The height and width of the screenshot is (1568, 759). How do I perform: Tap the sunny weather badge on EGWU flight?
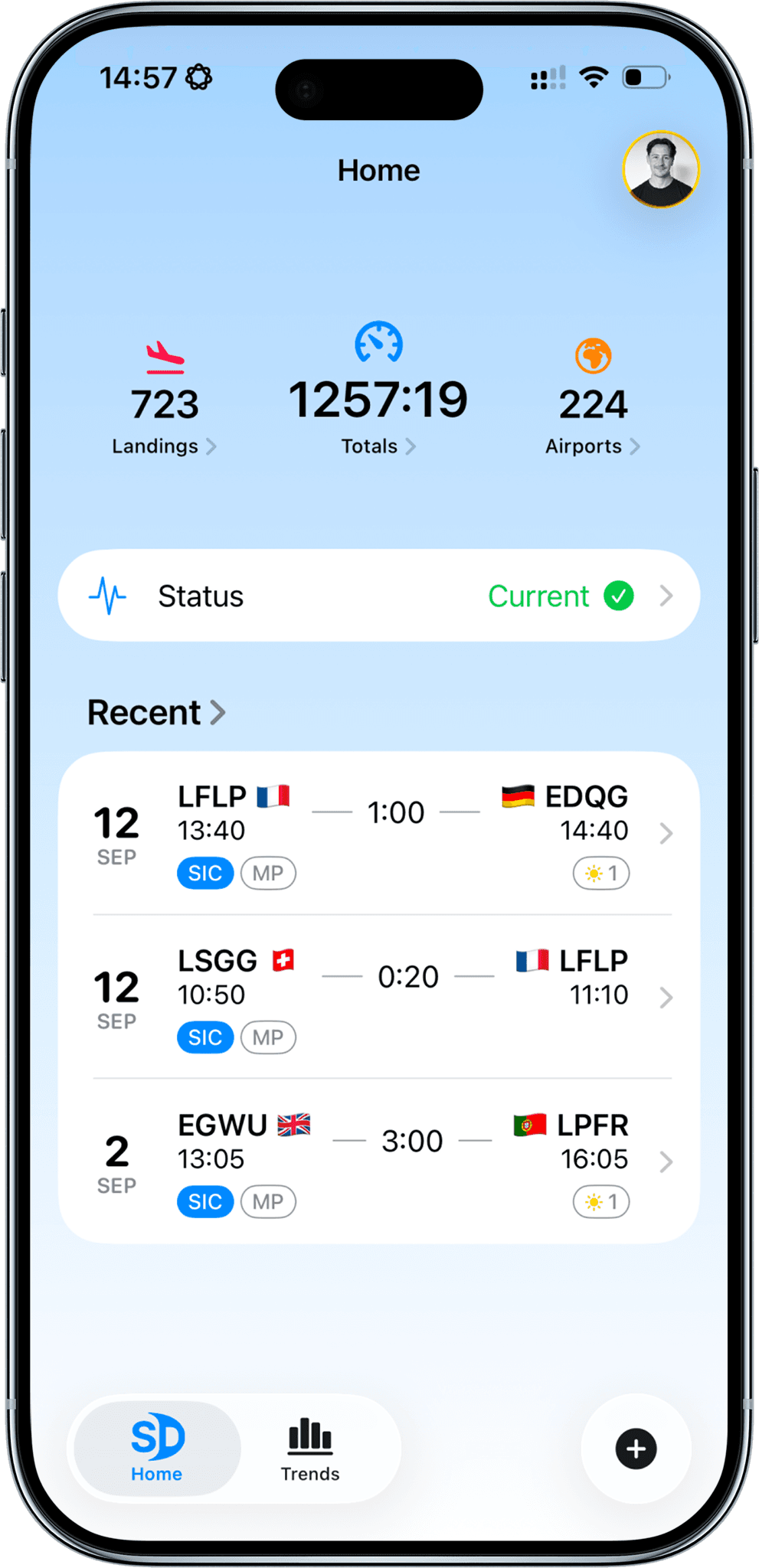coord(600,1201)
